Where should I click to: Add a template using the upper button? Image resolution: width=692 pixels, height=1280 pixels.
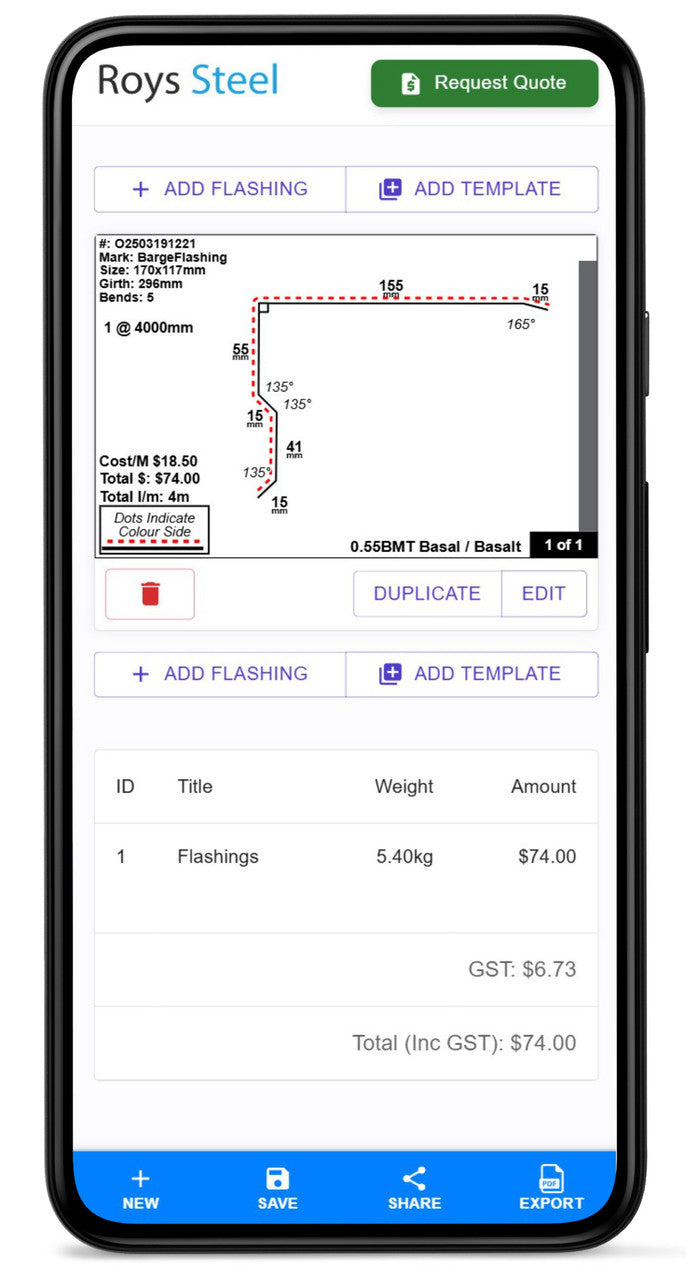[x=471, y=189]
